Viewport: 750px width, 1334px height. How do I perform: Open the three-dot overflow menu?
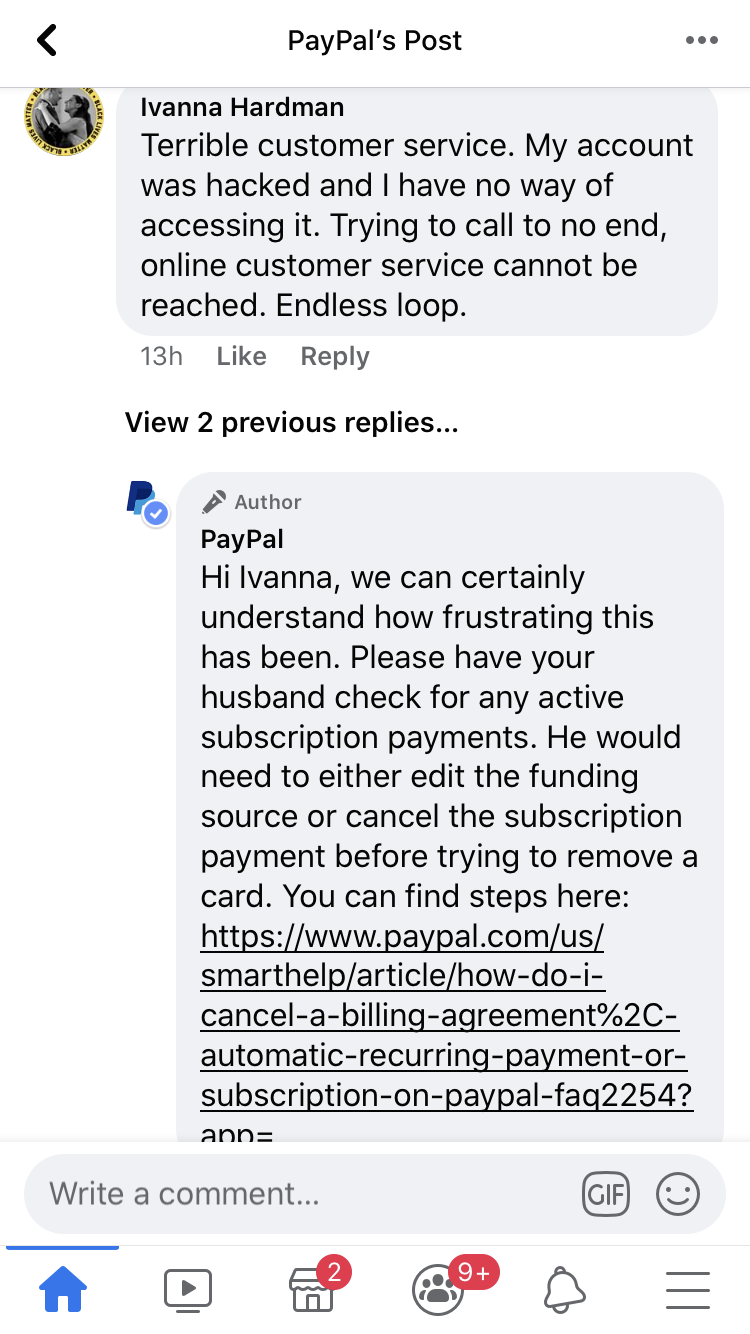pos(701,41)
